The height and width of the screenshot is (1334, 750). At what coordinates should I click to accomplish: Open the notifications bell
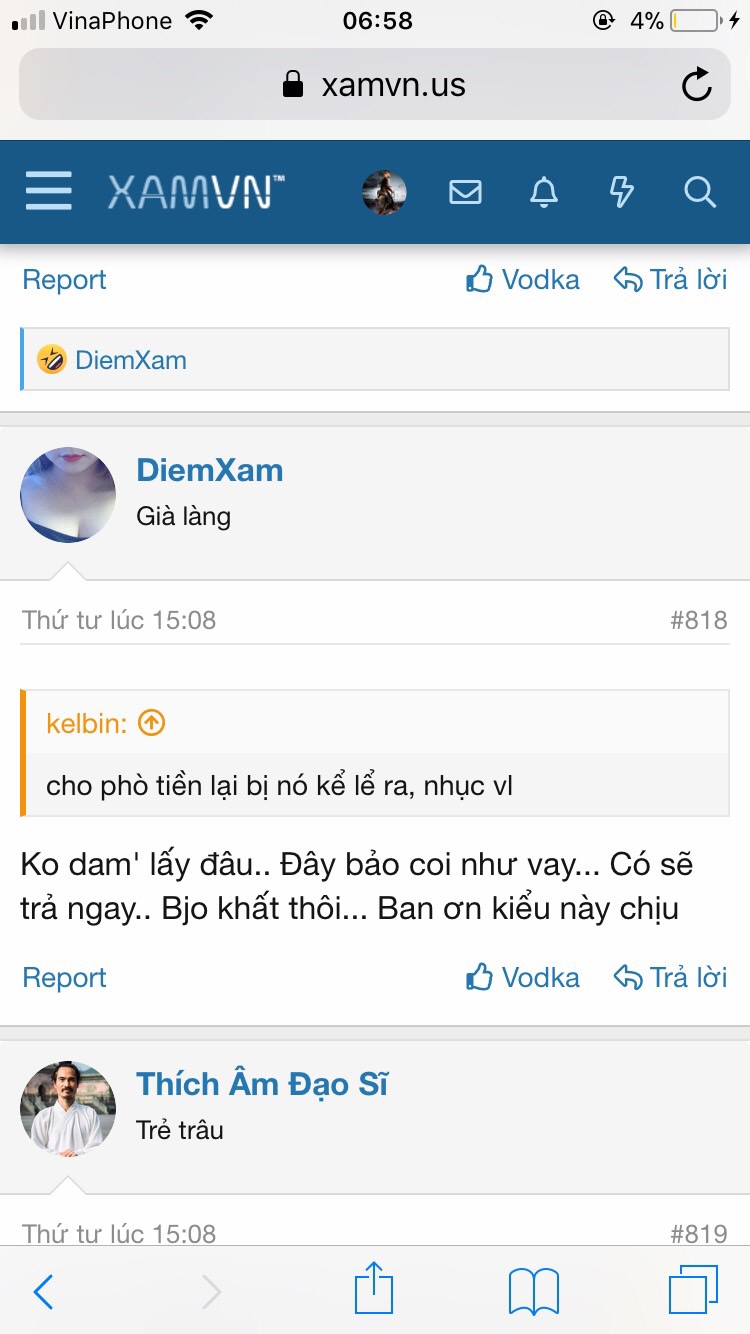(x=544, y=192)
